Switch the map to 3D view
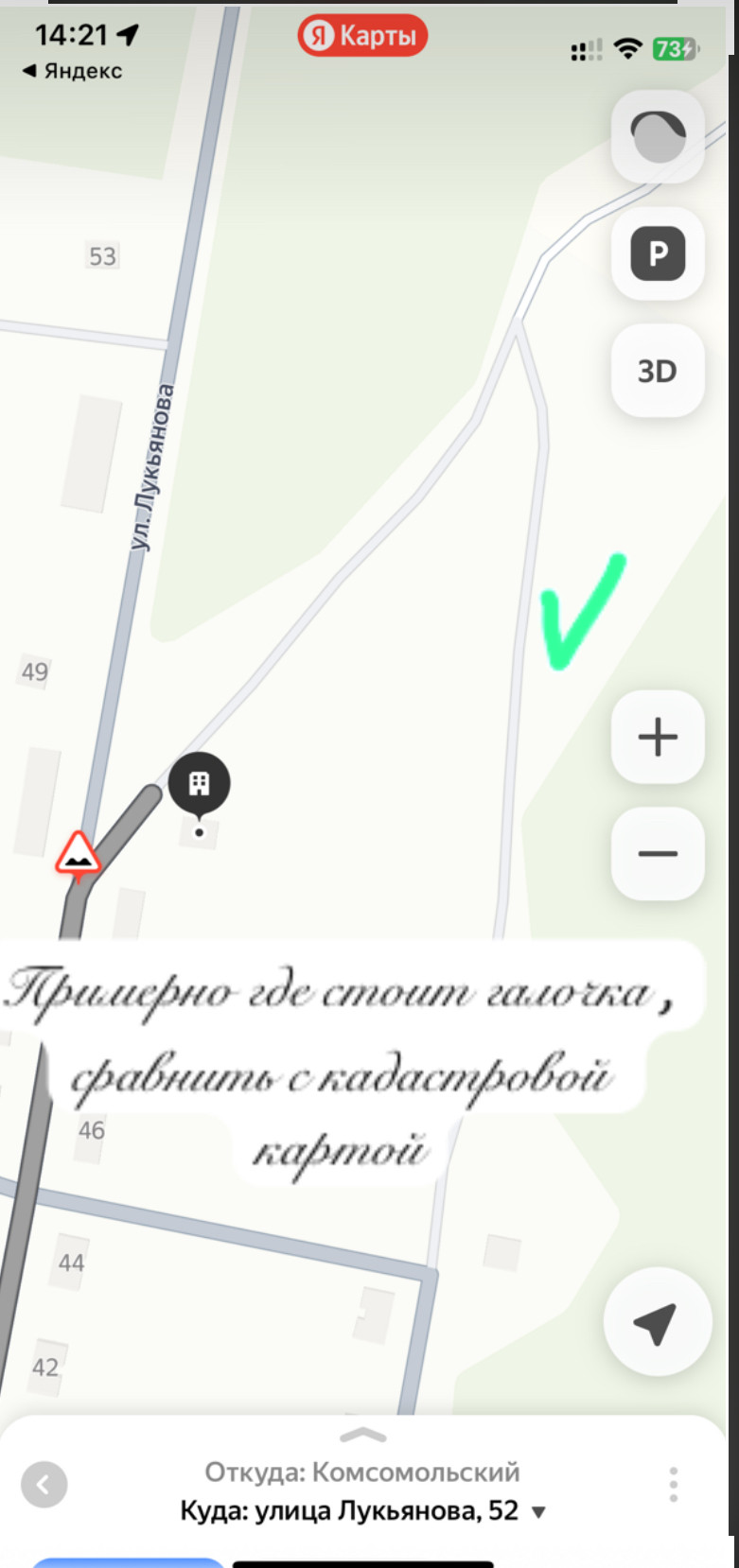739x1568 pixels. click(658, 371)
